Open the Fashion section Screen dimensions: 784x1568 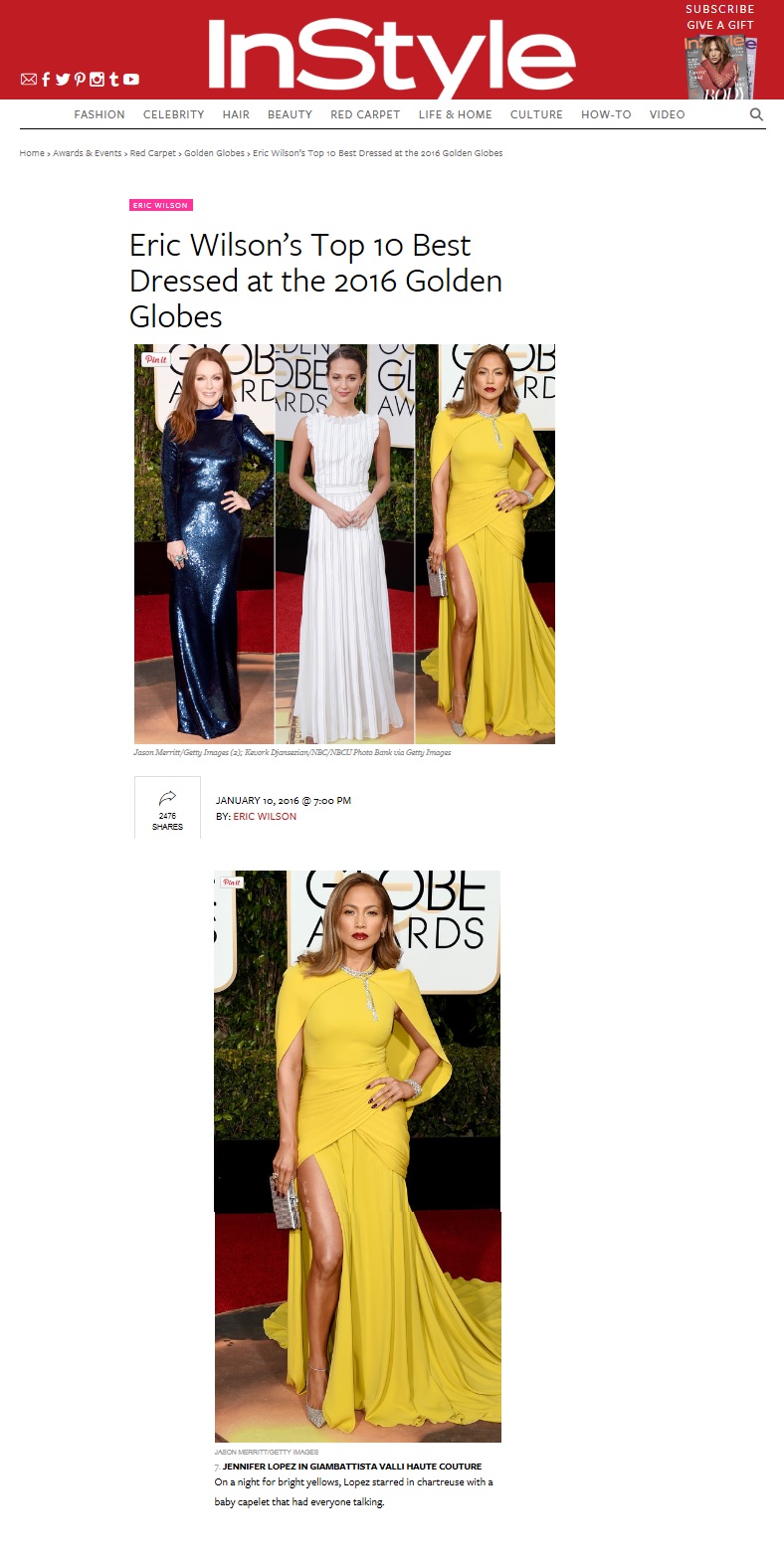coord(99,114)
